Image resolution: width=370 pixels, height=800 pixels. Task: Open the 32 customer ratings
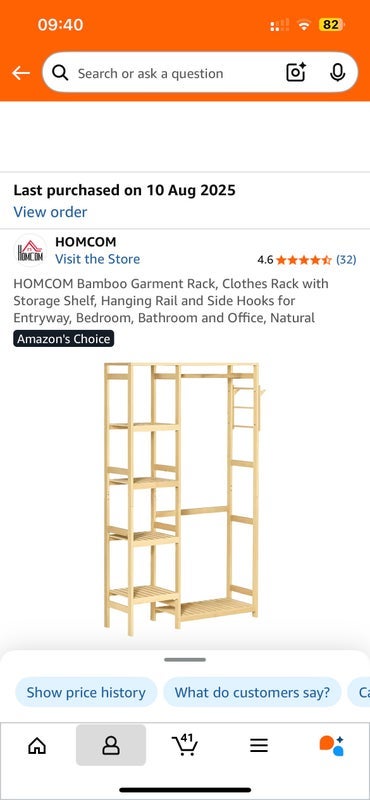click(x=346, y=260)
